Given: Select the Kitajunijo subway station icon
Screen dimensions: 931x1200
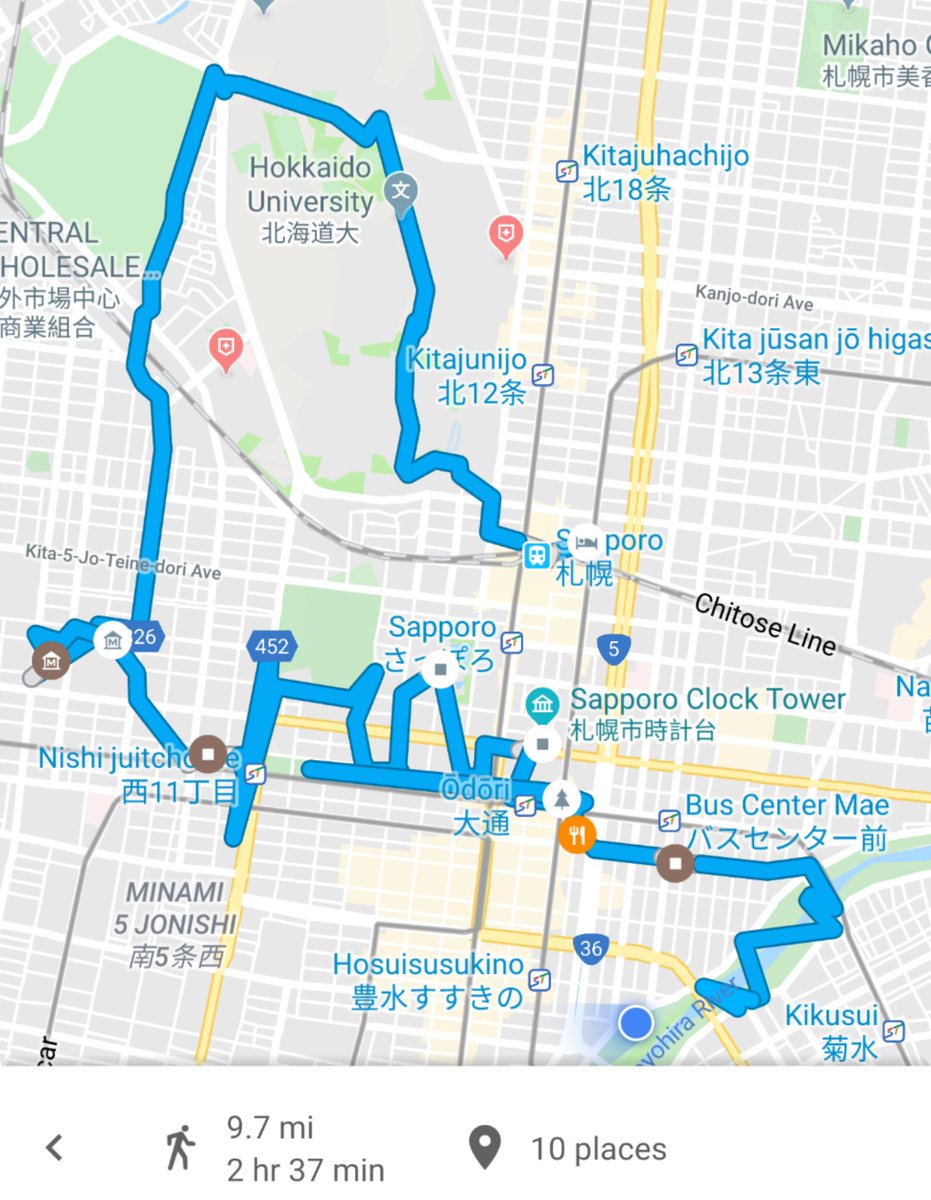Looking at the screenshot, I should click(543, 375).
